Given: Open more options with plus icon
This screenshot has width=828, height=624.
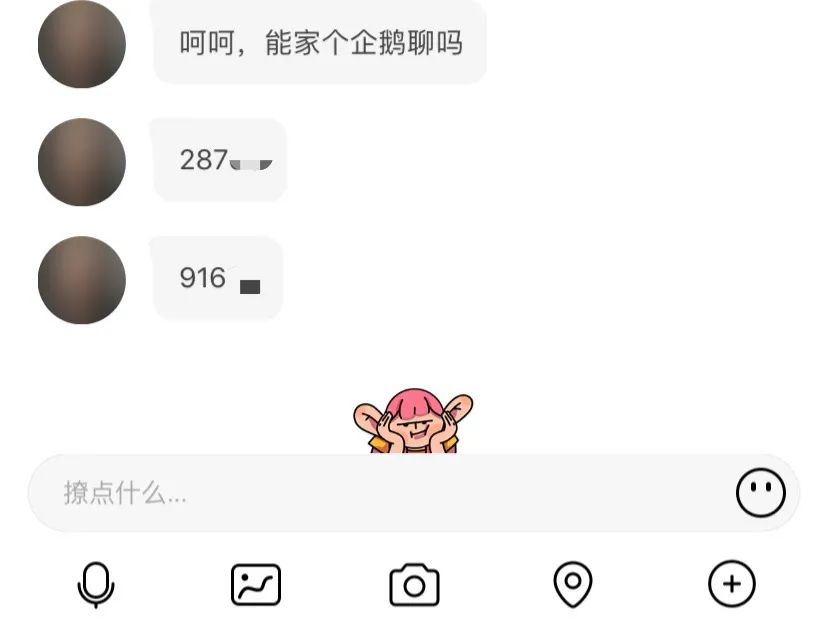Looking at the screenshot, I should pos(731,584).
